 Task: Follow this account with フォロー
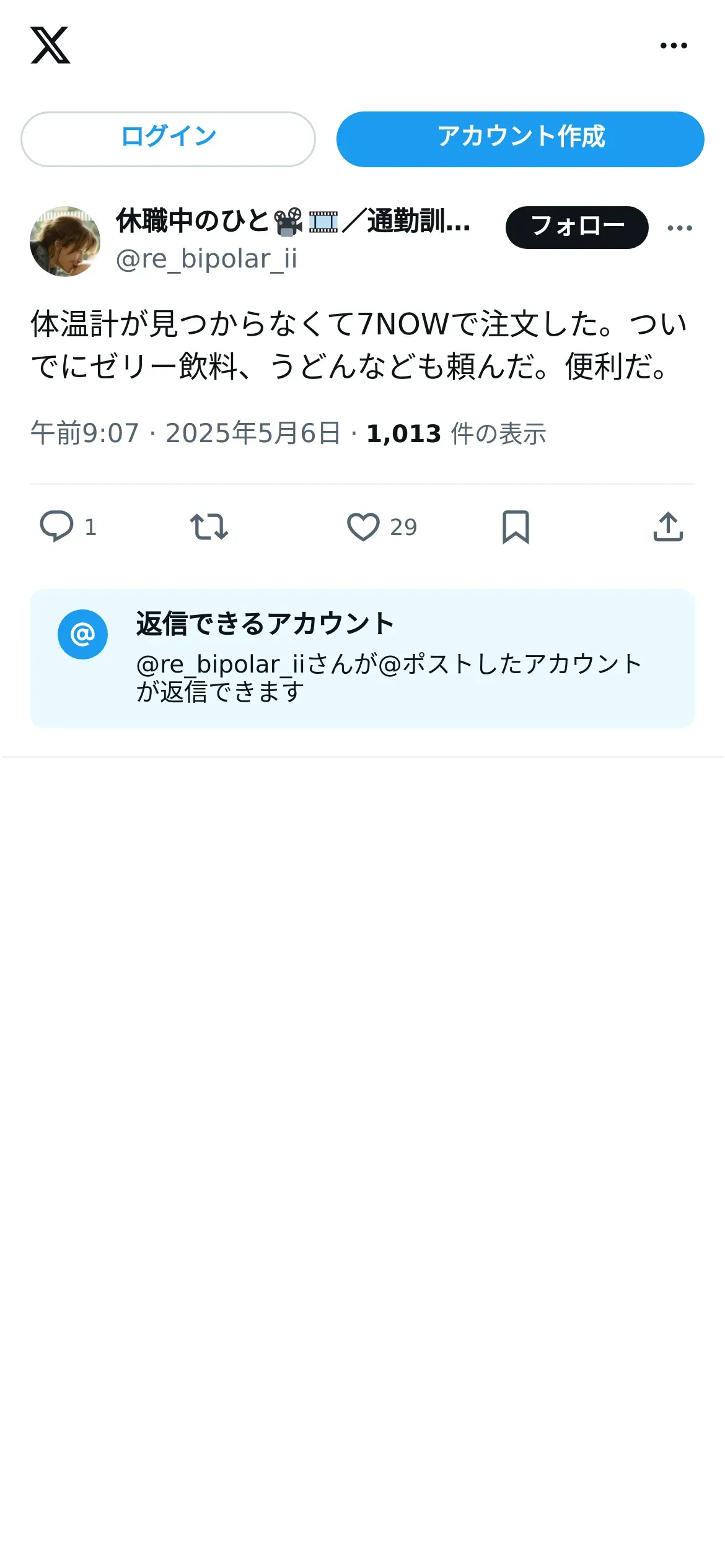pyautogui.click(x=577, y=227)
